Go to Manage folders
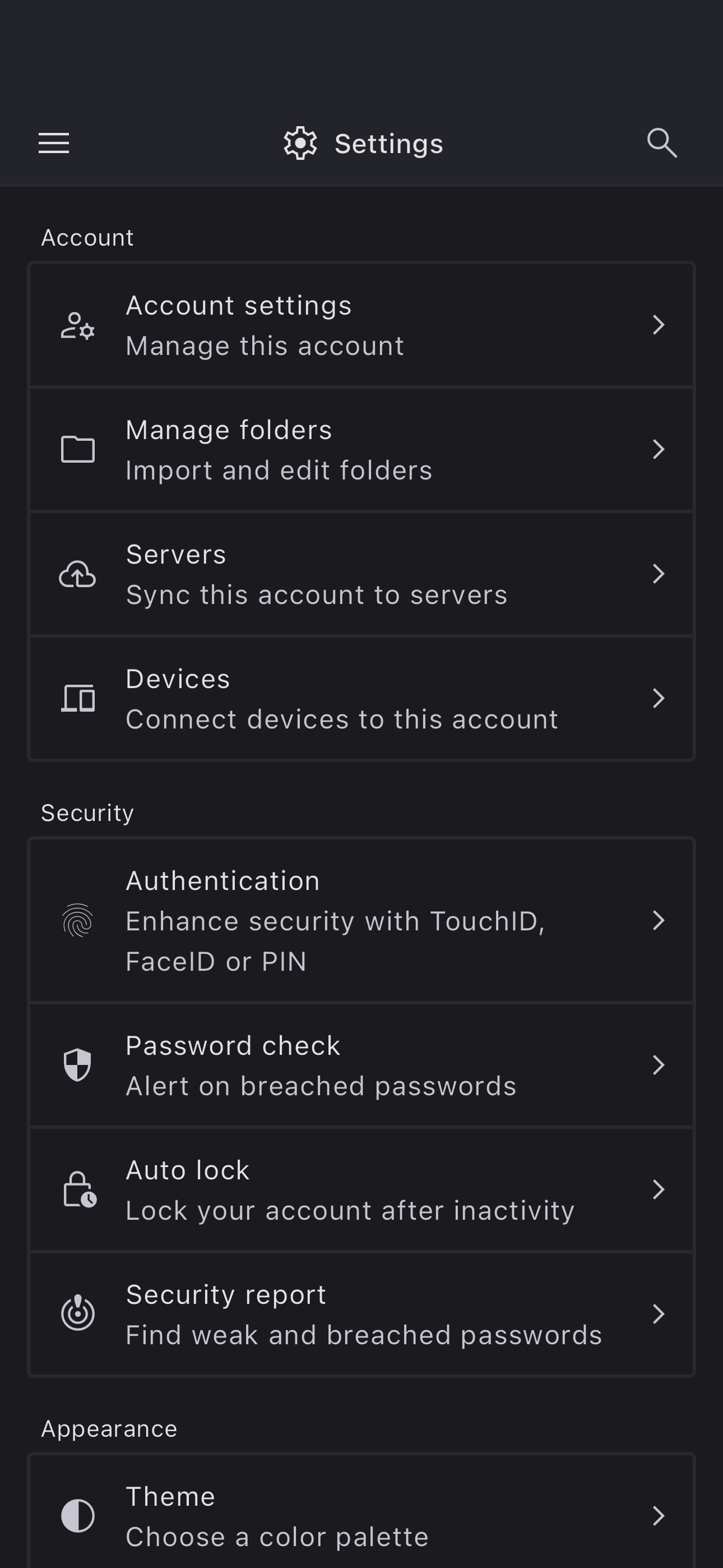 click(x=361, y=450)
